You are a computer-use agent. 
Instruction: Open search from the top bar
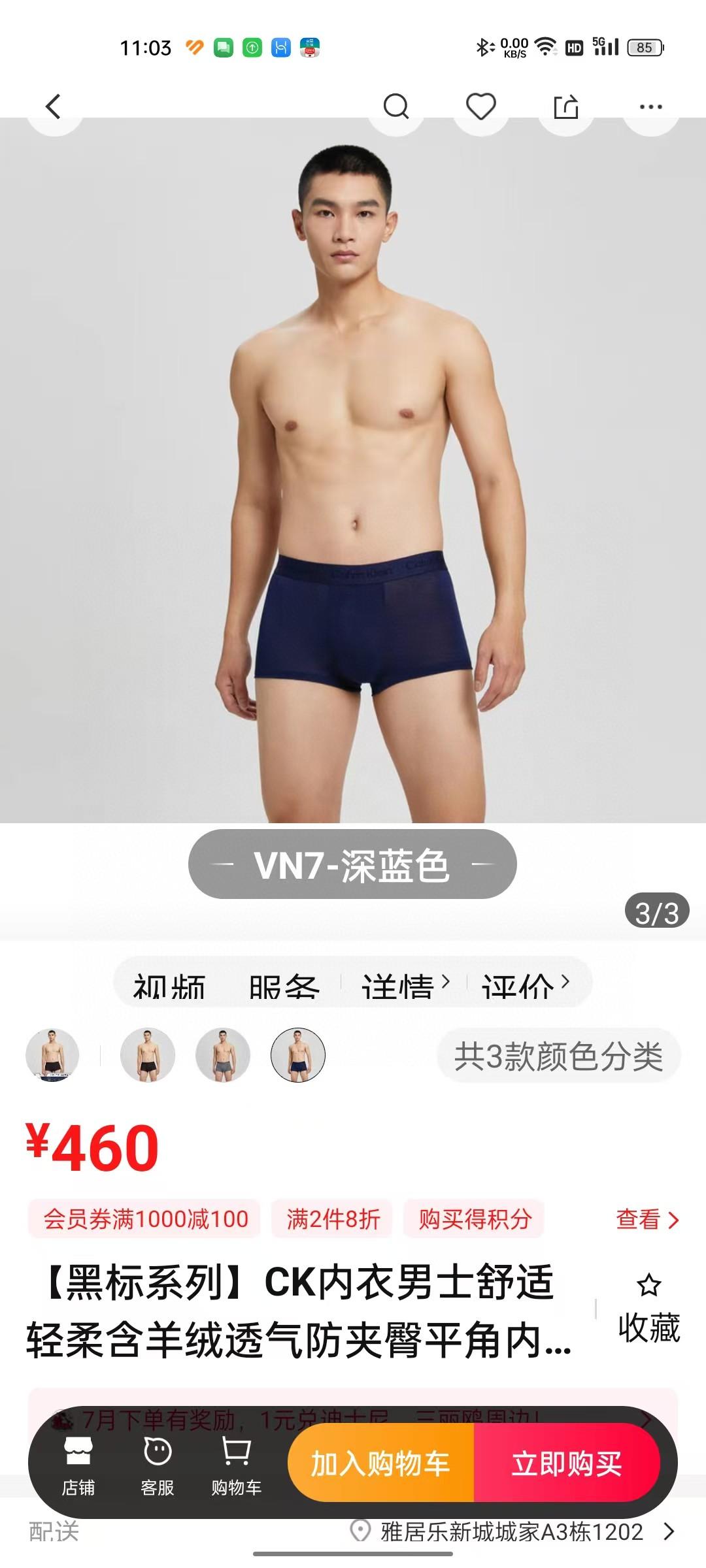coord(395,106)
